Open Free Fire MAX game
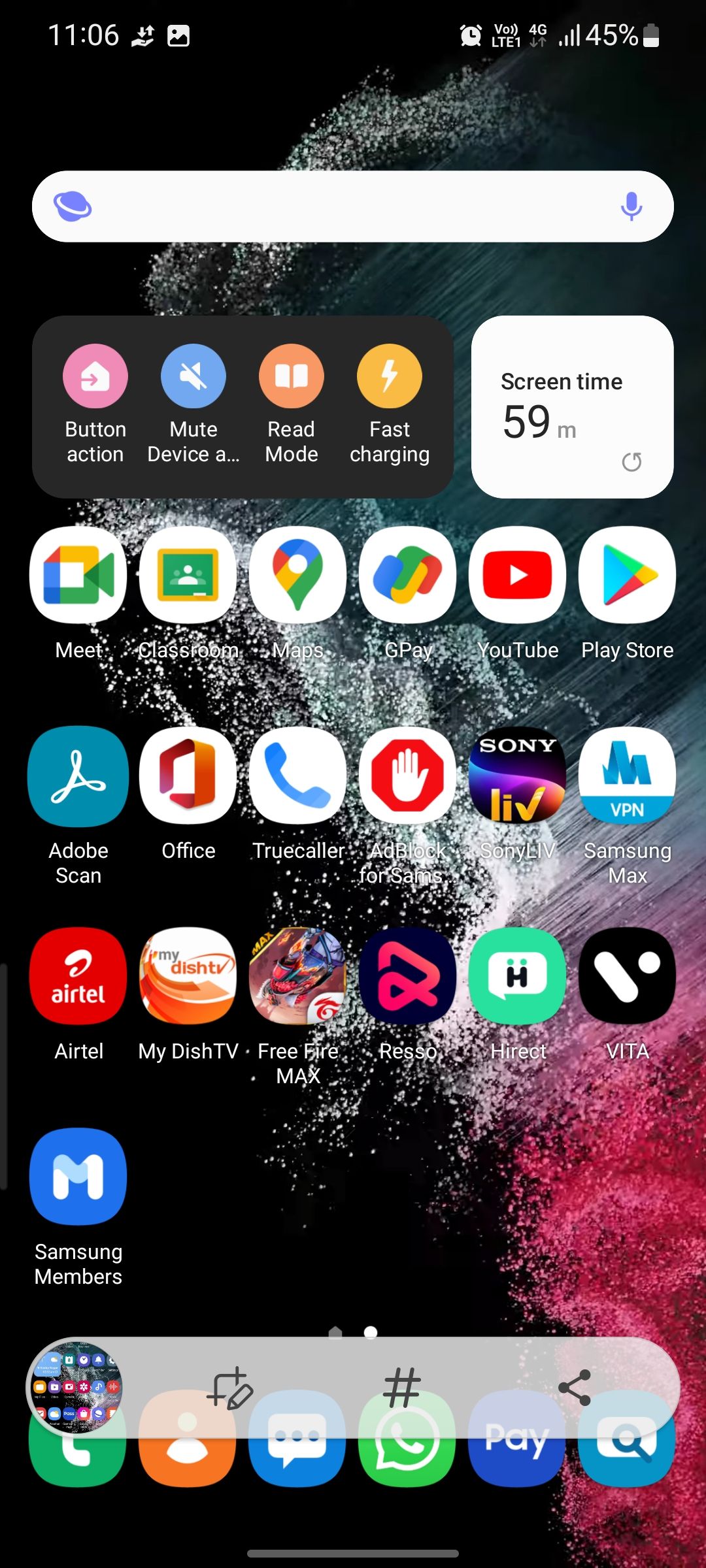 [x=297, y=976]
